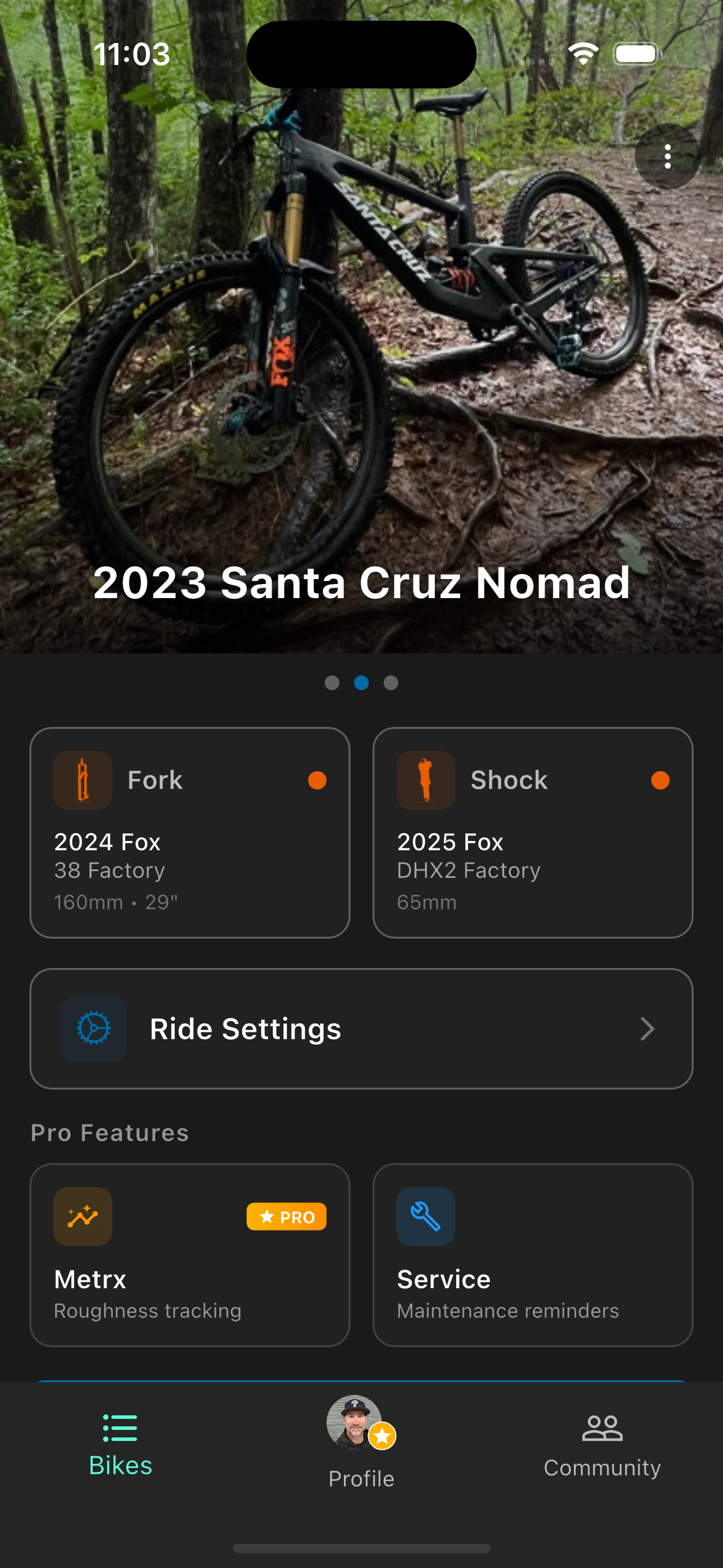Tap the Service wrench icon
This screenshot has width=723, height=1568.
pyautogui.click(x=426, y=1216)
